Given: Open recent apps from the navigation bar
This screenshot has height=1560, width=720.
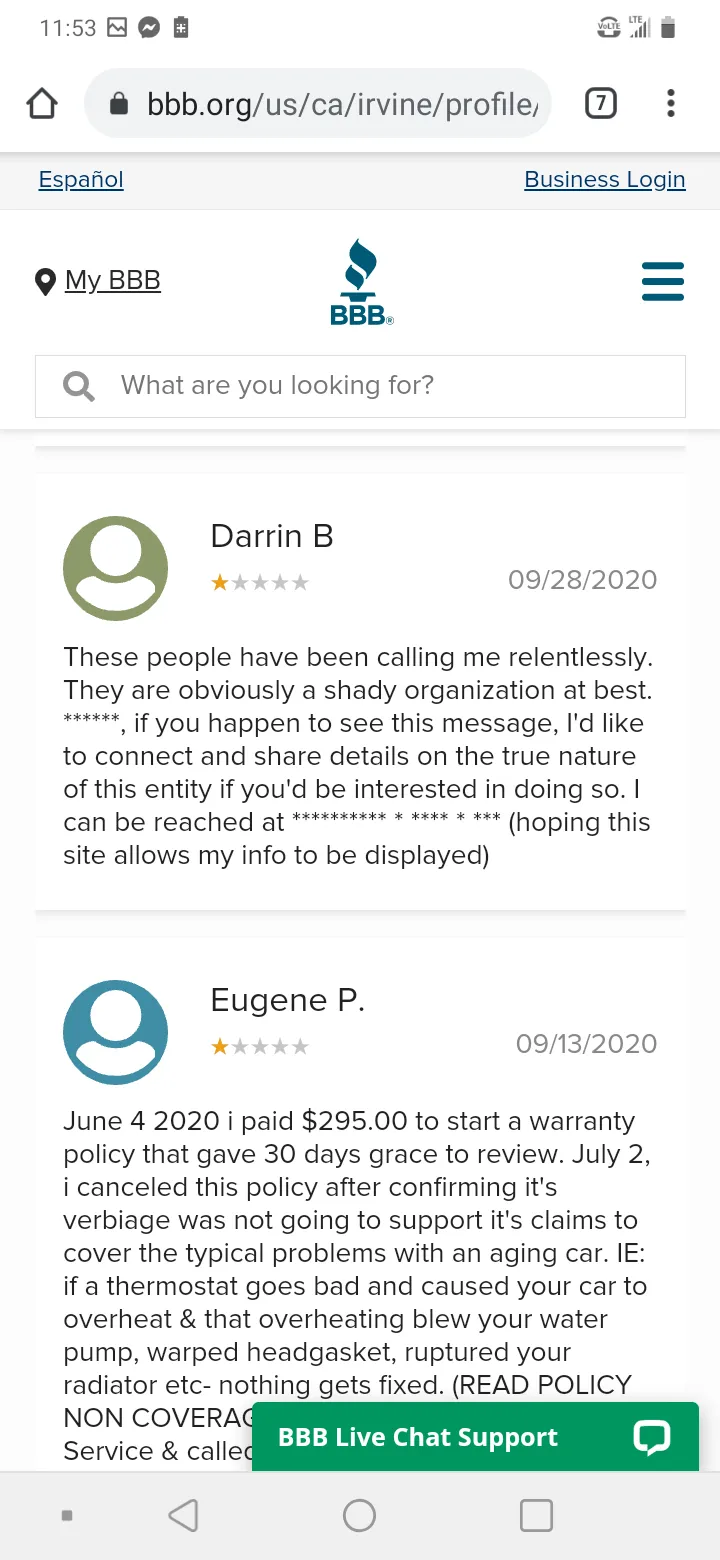Looking at the screenshot, I should pyautogui.click(x=537, y=1516).
